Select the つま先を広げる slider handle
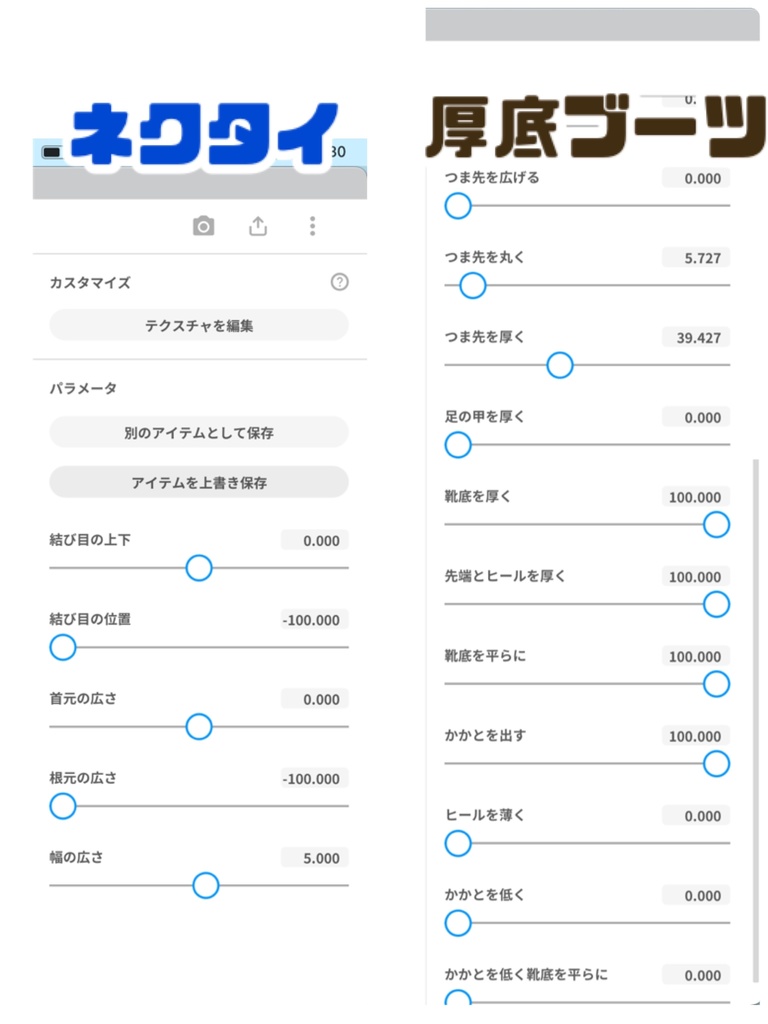 click(x=457, y=206)
